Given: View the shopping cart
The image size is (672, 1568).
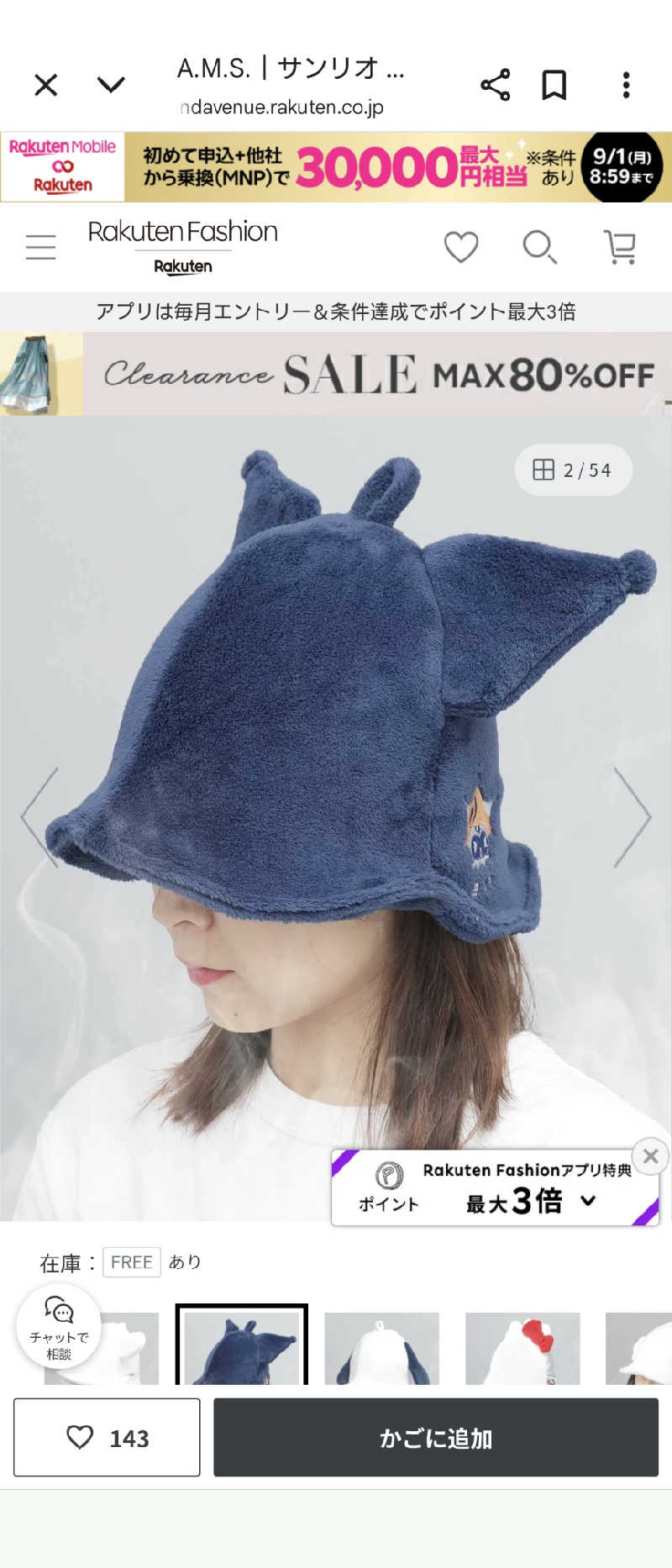Looking at the screenshot, I should (x=620, y=247).
